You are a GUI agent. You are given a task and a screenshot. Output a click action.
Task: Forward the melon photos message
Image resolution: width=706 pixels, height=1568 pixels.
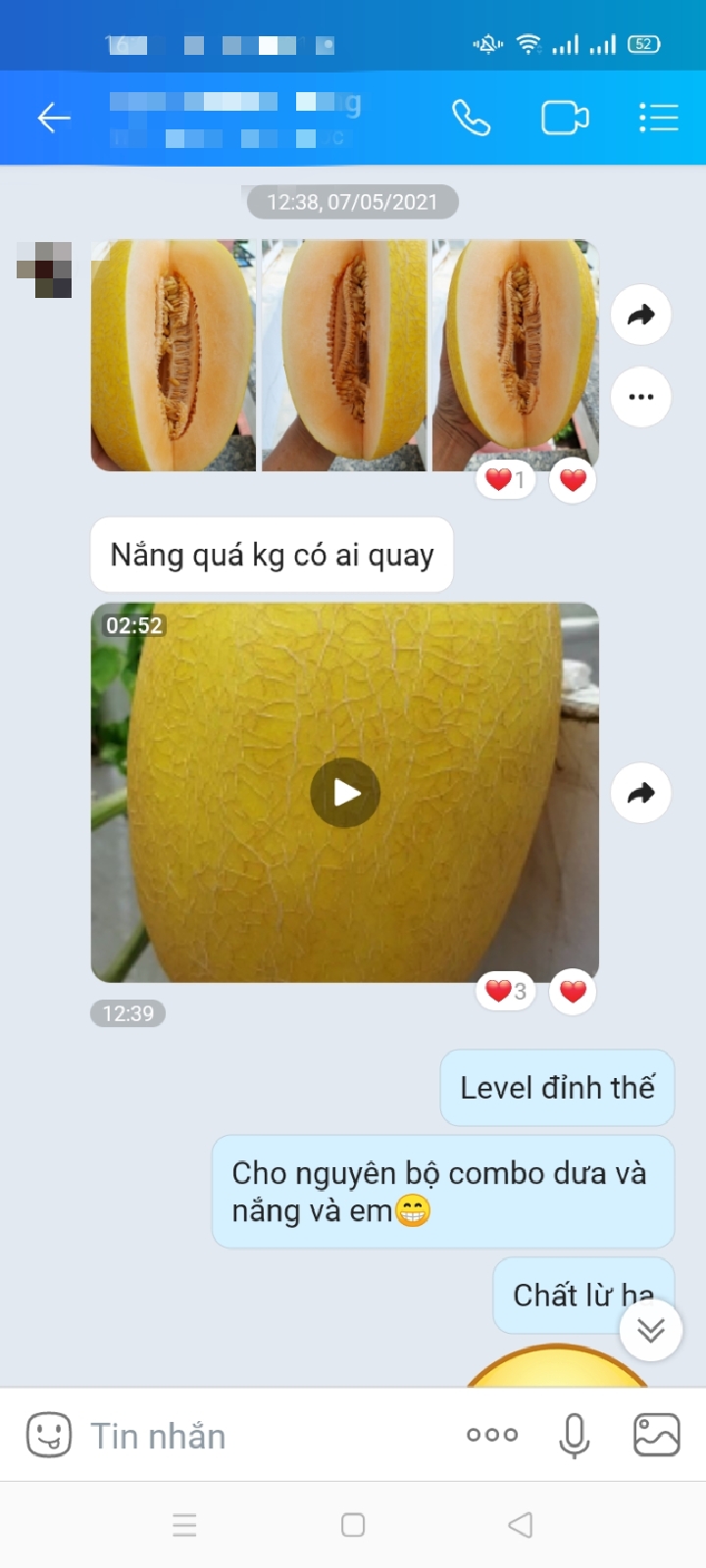[641, 315]
